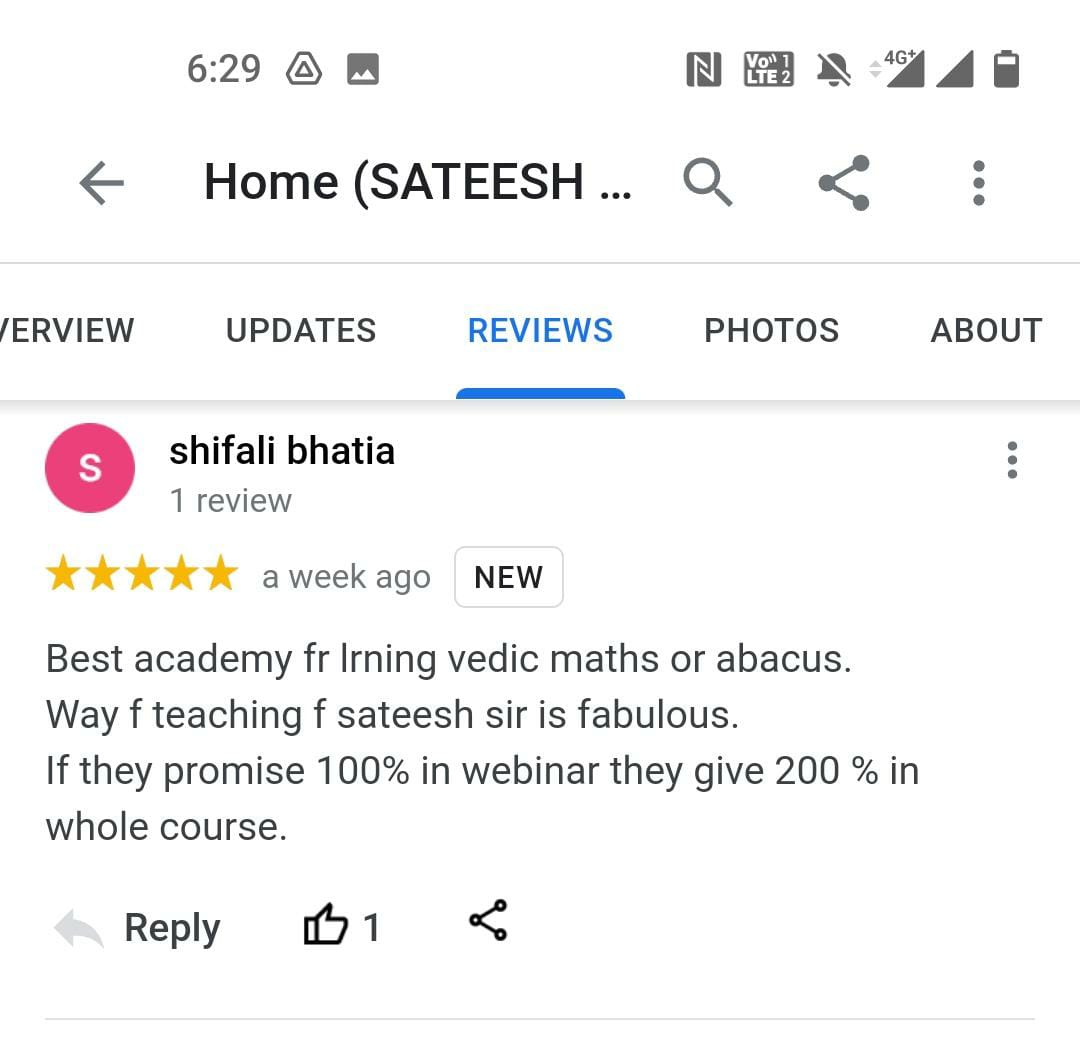
Task: Share this business listing from app bar
Action: pos(843,183)
